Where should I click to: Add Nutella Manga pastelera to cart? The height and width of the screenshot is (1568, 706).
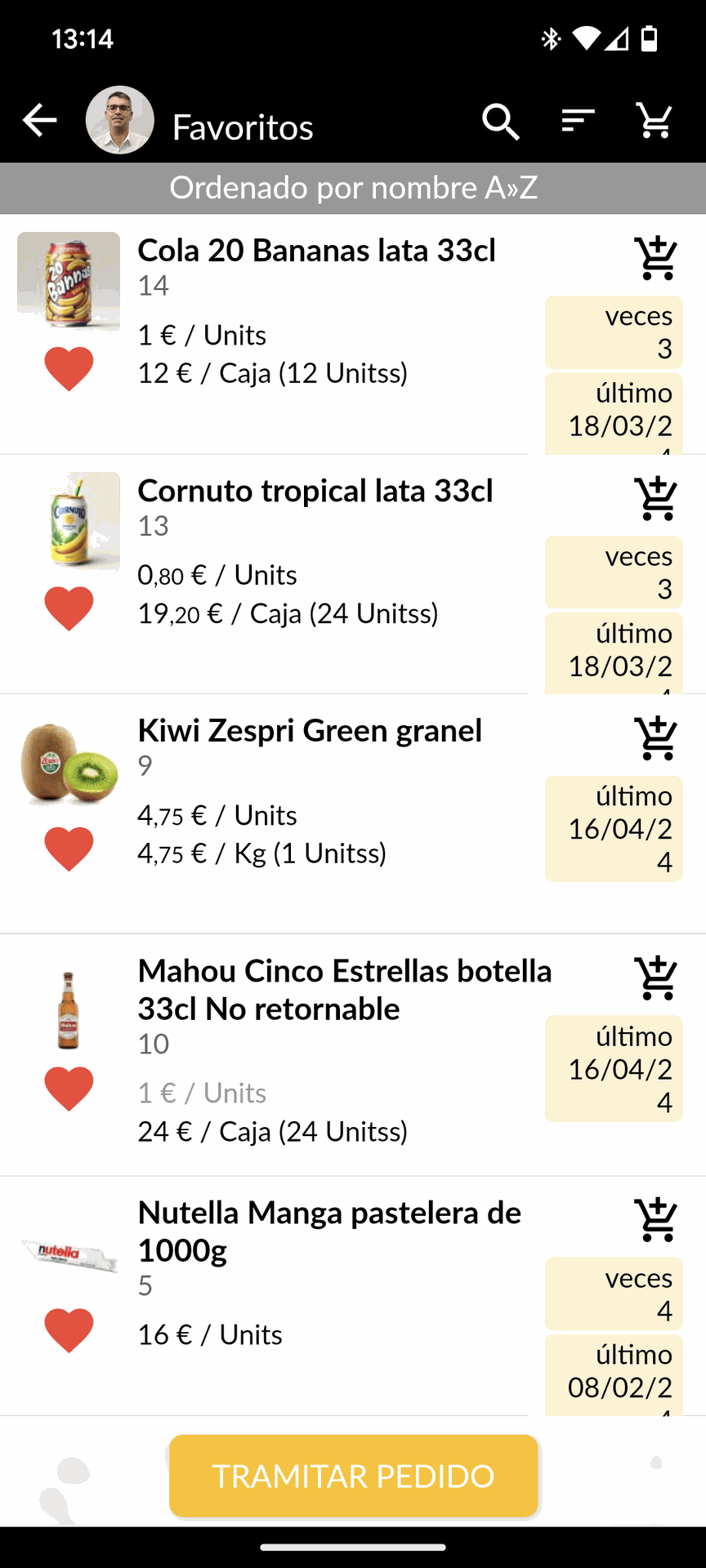click(x=655, y=1219)
